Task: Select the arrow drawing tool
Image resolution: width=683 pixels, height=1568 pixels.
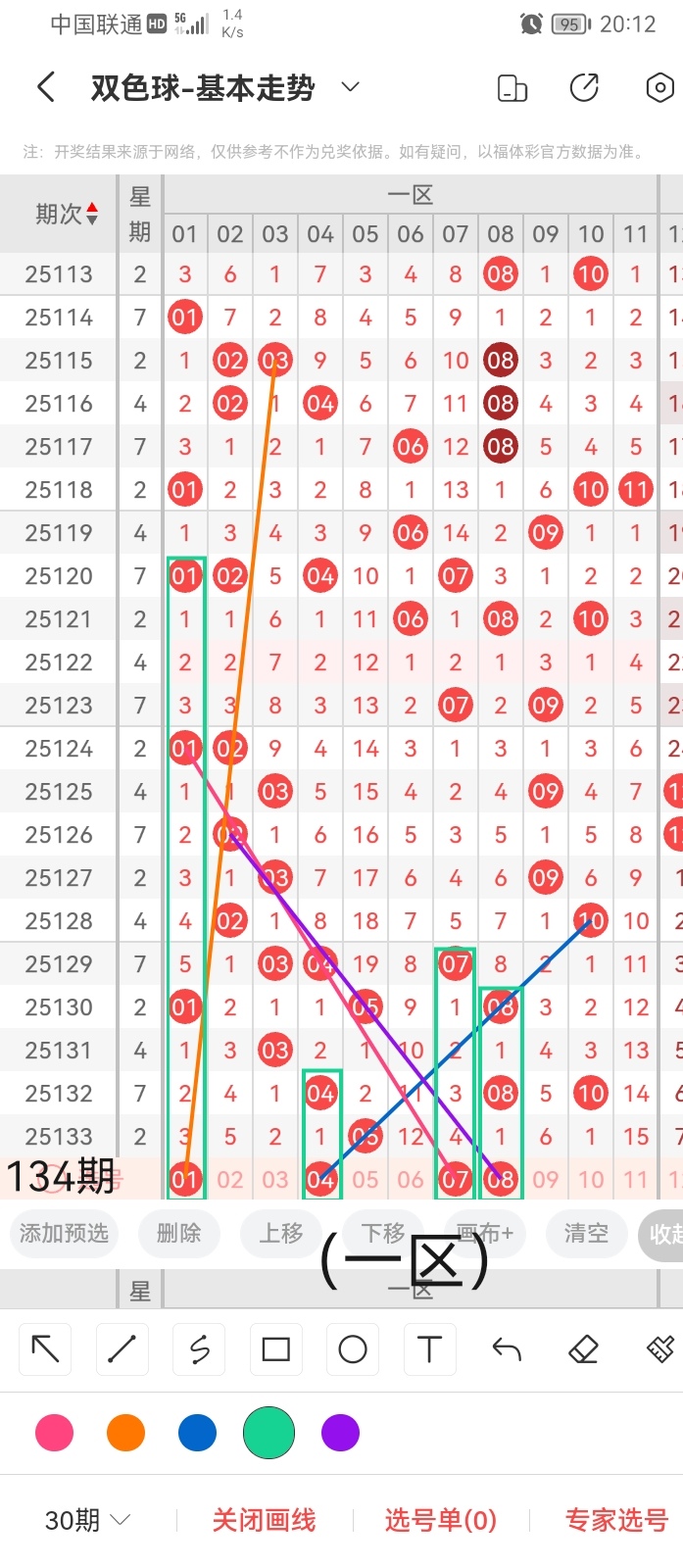Action: pos(45,1348)
